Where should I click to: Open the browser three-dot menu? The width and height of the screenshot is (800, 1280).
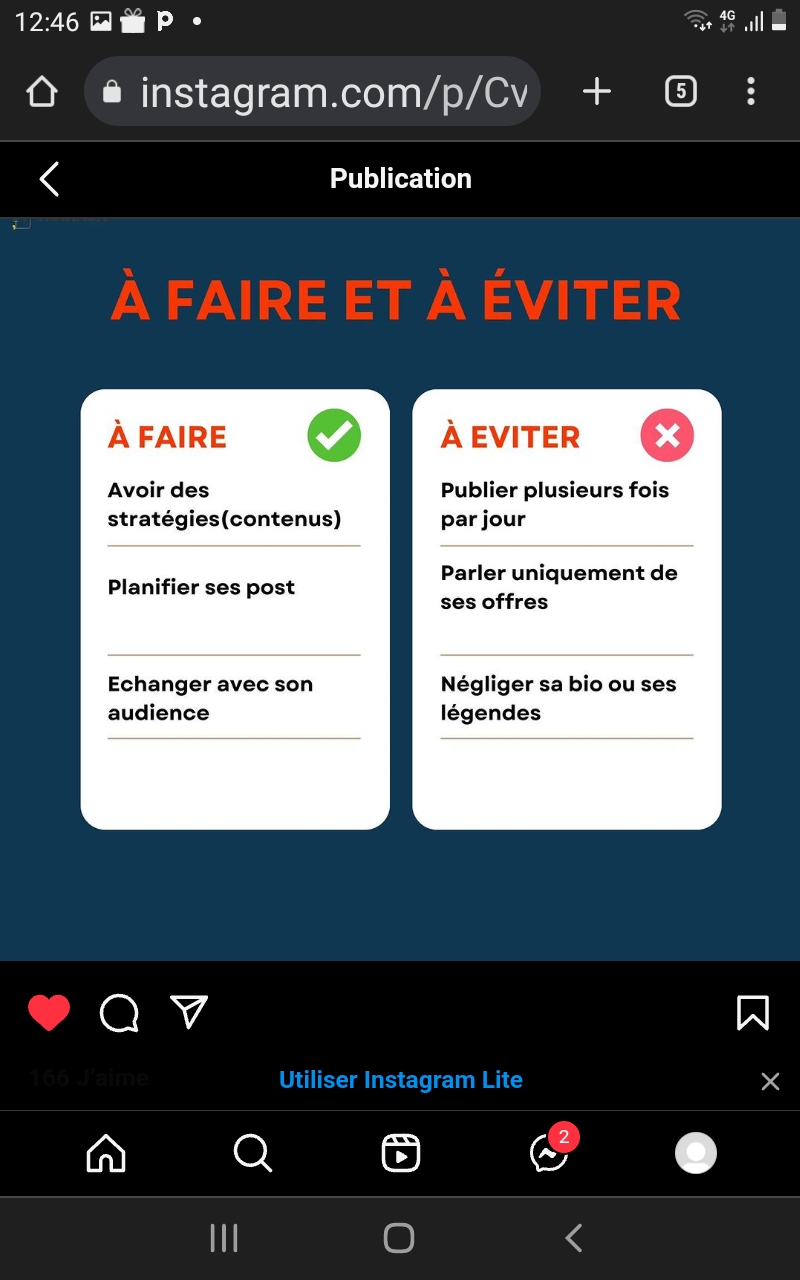click(751, 92)
